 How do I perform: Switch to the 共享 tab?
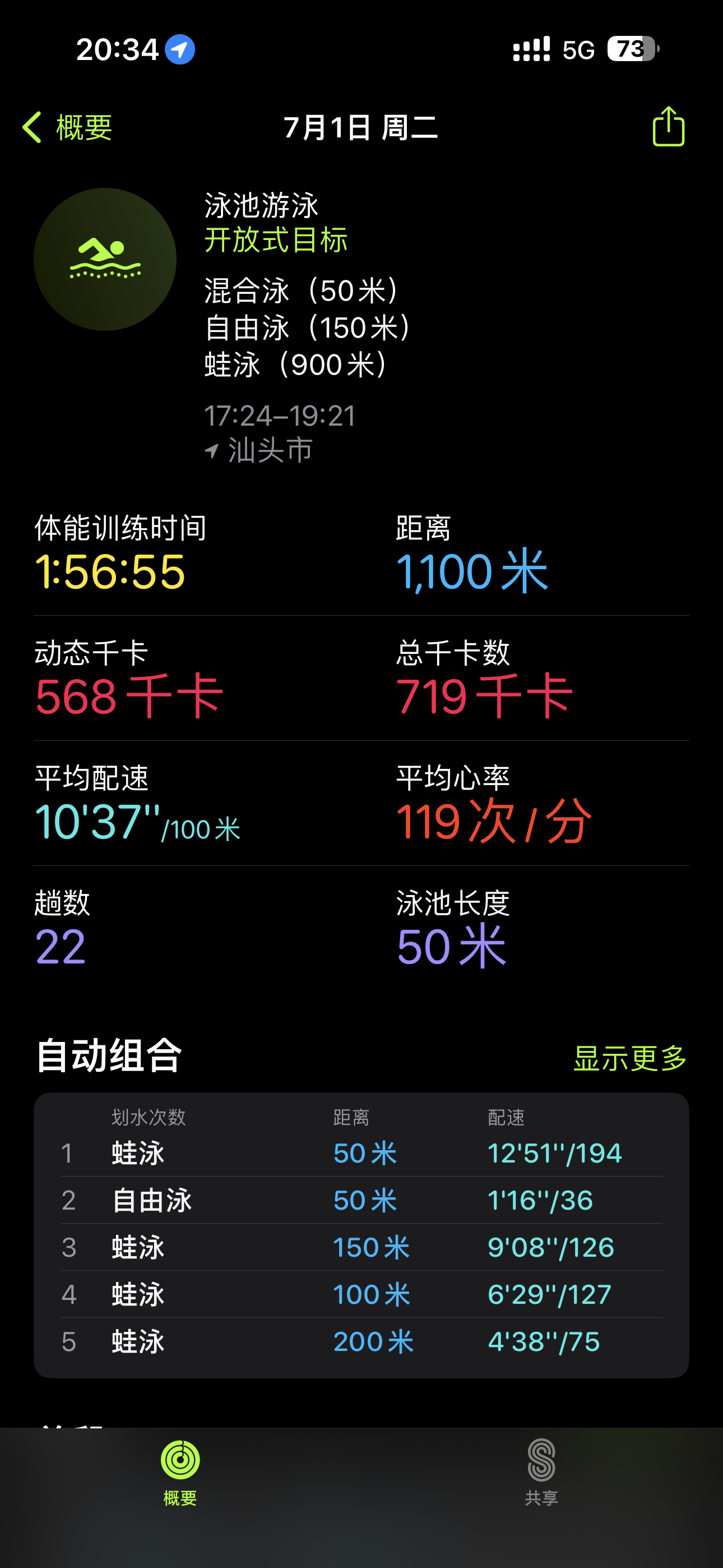click(541, 1472)
